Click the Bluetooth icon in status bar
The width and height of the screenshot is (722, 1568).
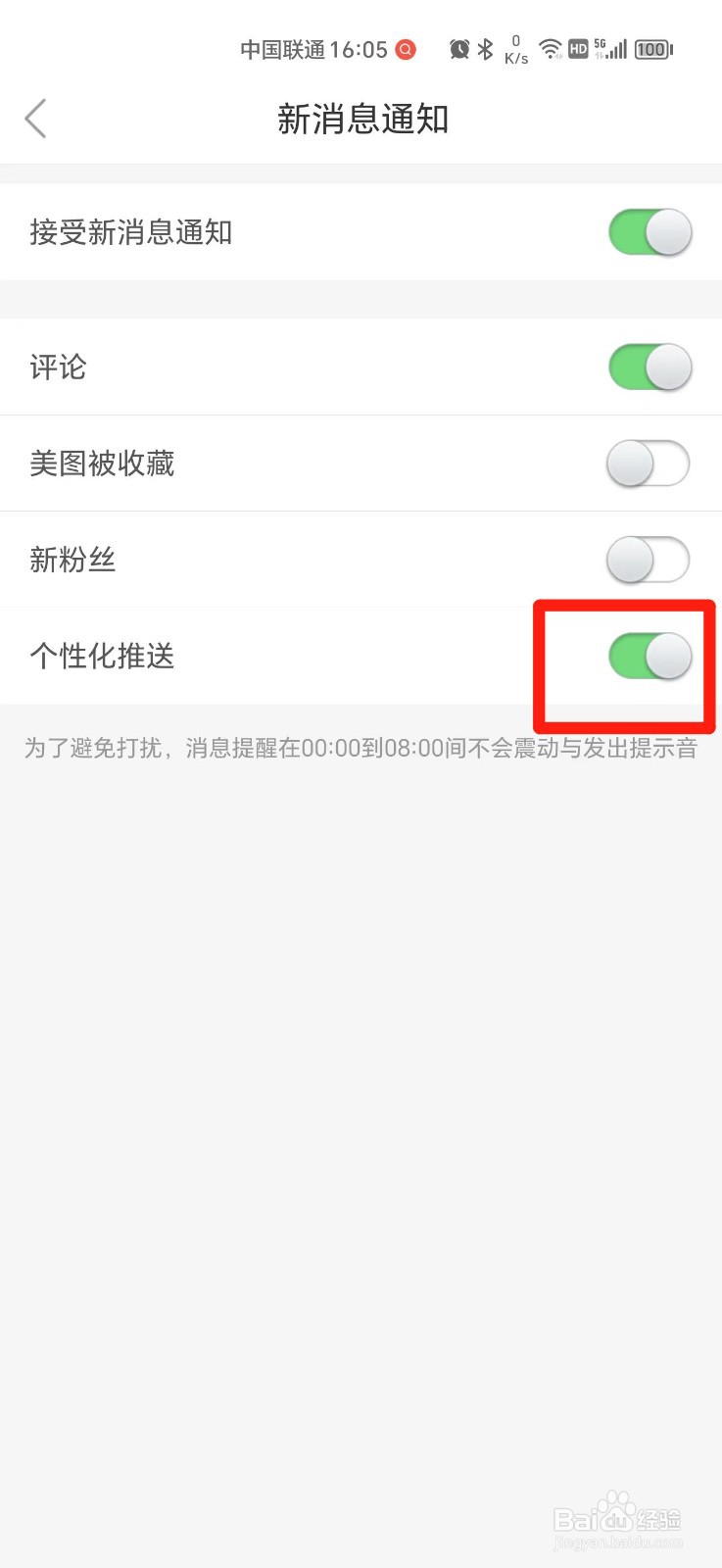click(x=485, y=49)
